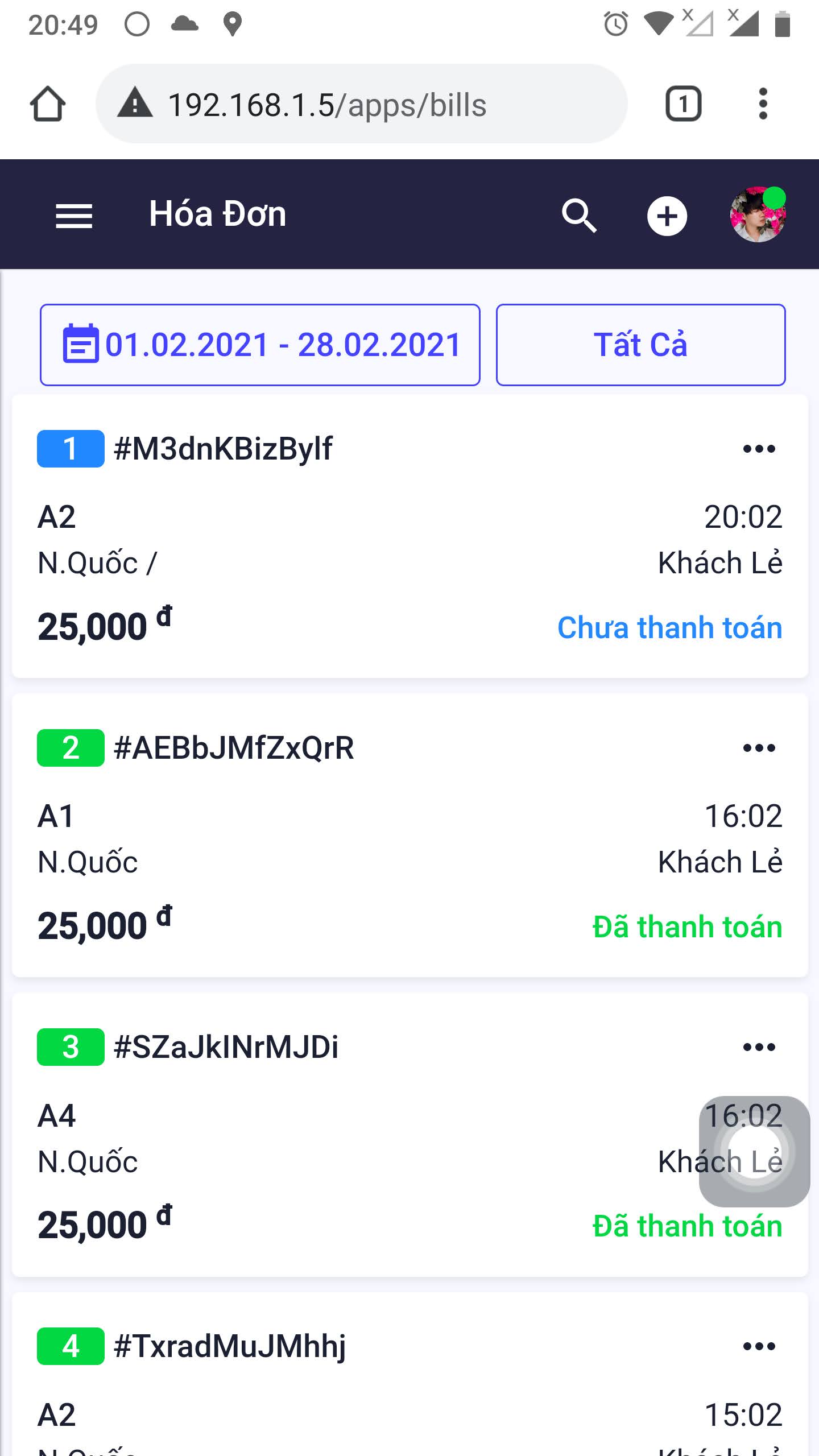Viewport: 819px width, 1456px height.
Task: Open the browser tab switcher
Action: coord(683,105)
